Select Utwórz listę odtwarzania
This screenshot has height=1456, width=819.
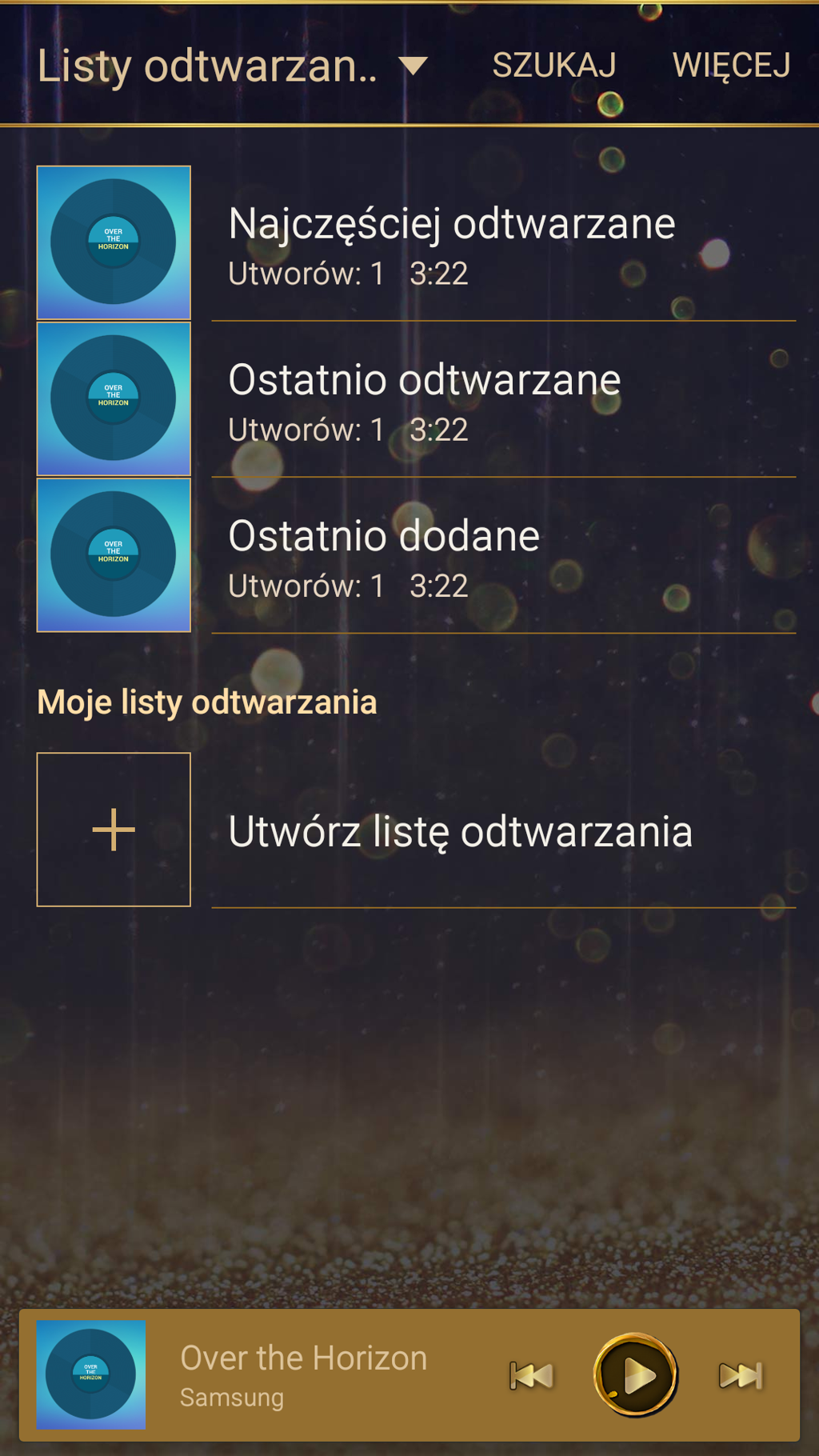tap(459, 831)
